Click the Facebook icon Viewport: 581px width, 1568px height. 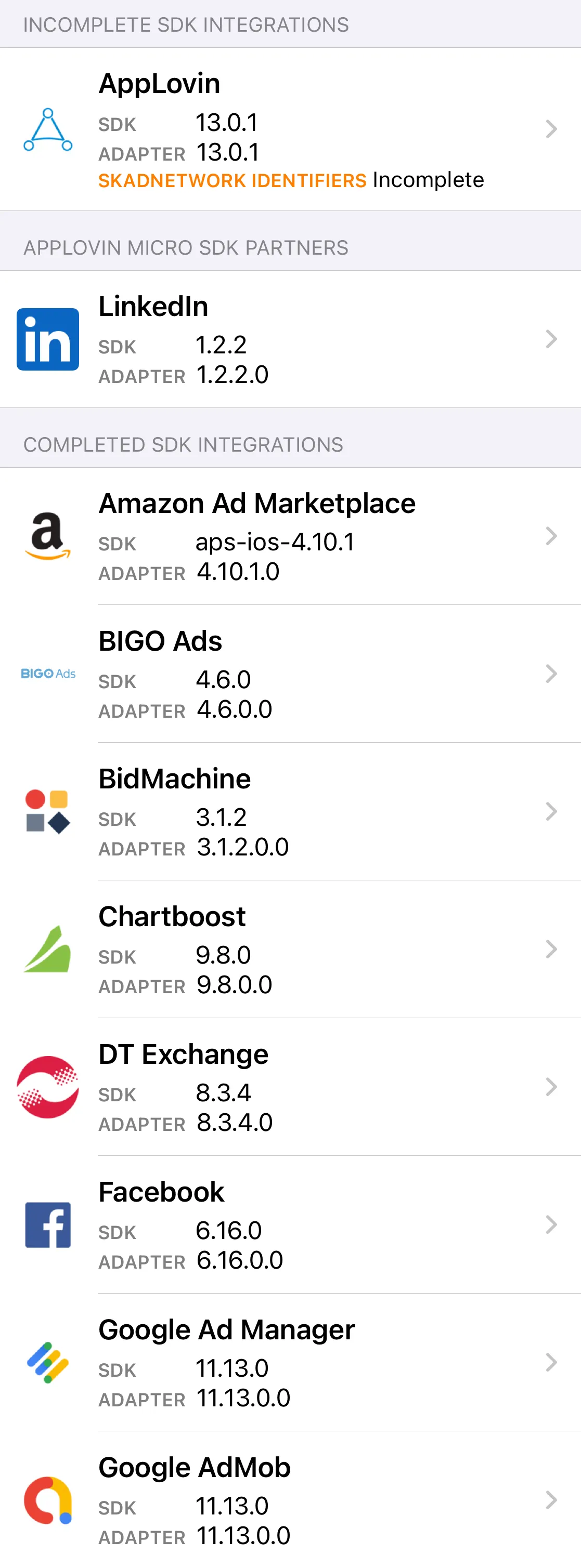[x=47, y=1224]
